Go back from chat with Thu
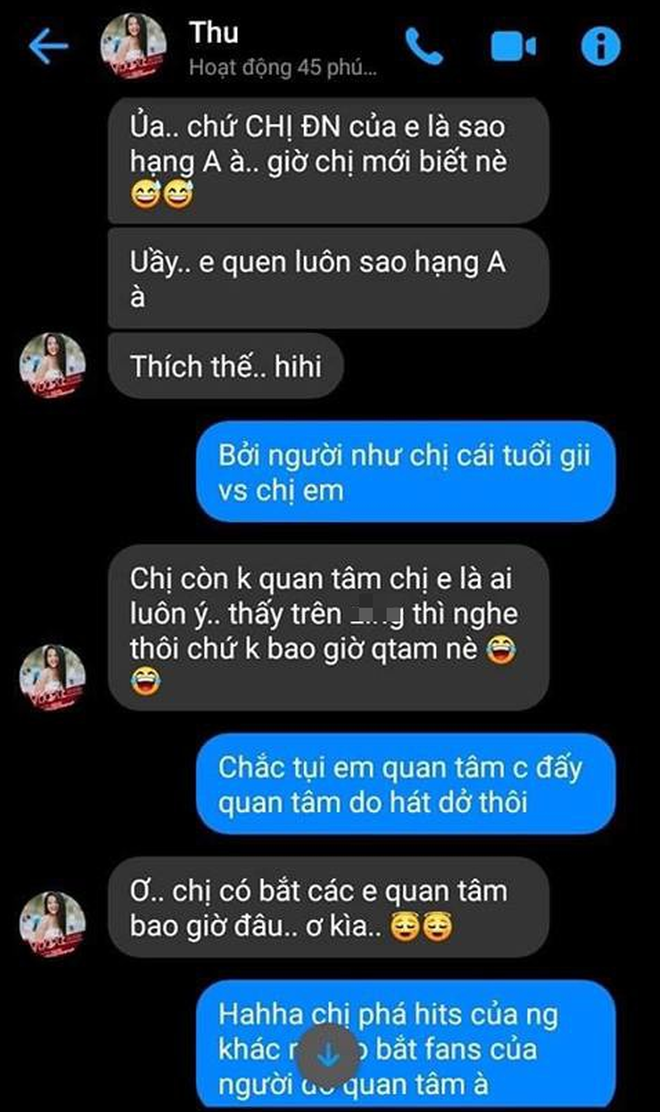660x1112 pixels. pyautogui.click(x=48, y=46)
